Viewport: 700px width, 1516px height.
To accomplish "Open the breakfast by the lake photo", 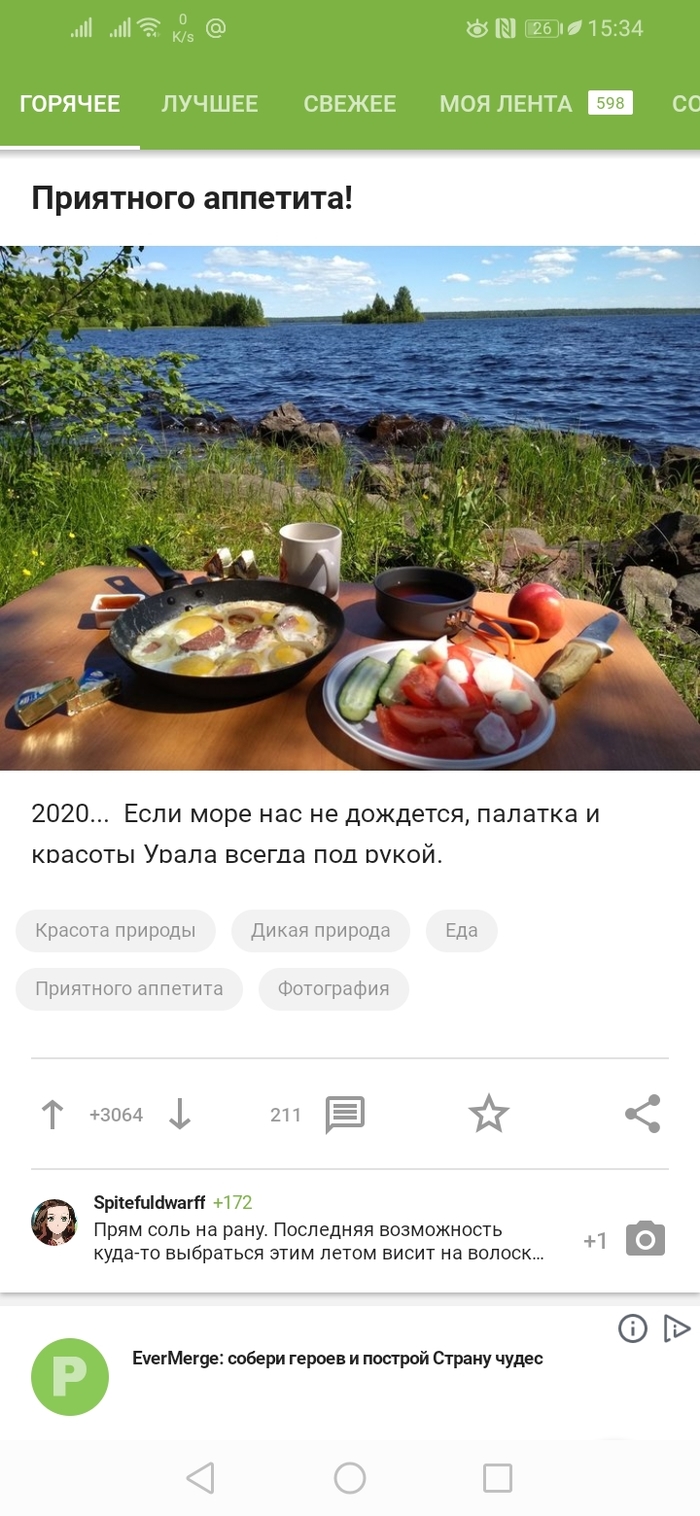I will [x=350, y=508].
